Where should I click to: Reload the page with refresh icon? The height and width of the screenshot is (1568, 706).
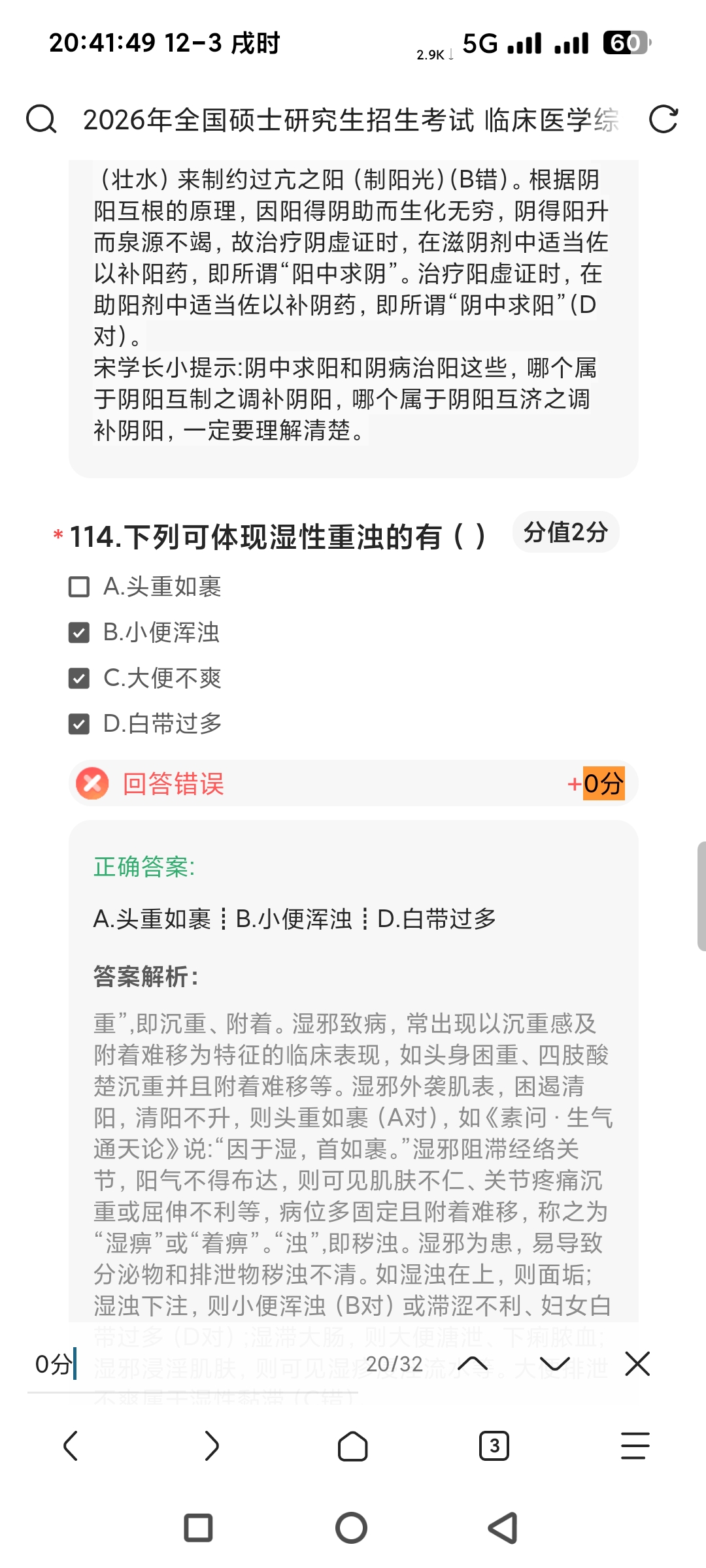click(x=663, y=120)
